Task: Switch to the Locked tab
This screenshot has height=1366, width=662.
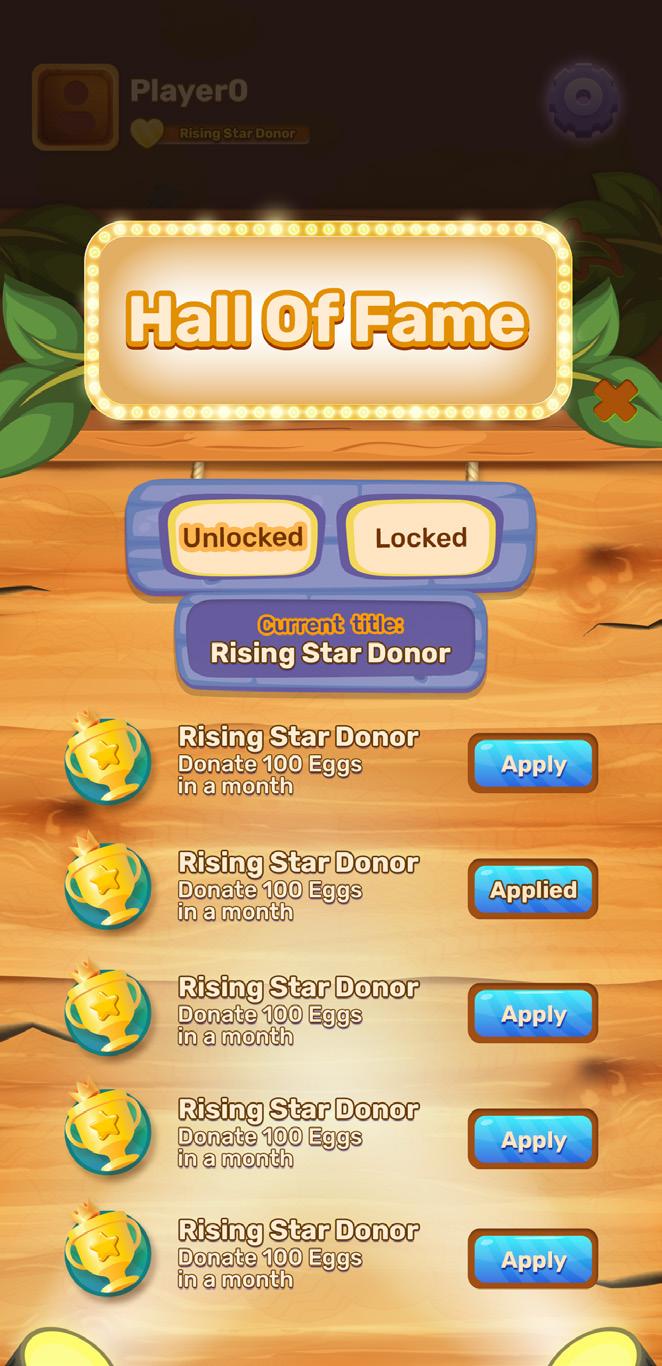Action: click(420, 538)
